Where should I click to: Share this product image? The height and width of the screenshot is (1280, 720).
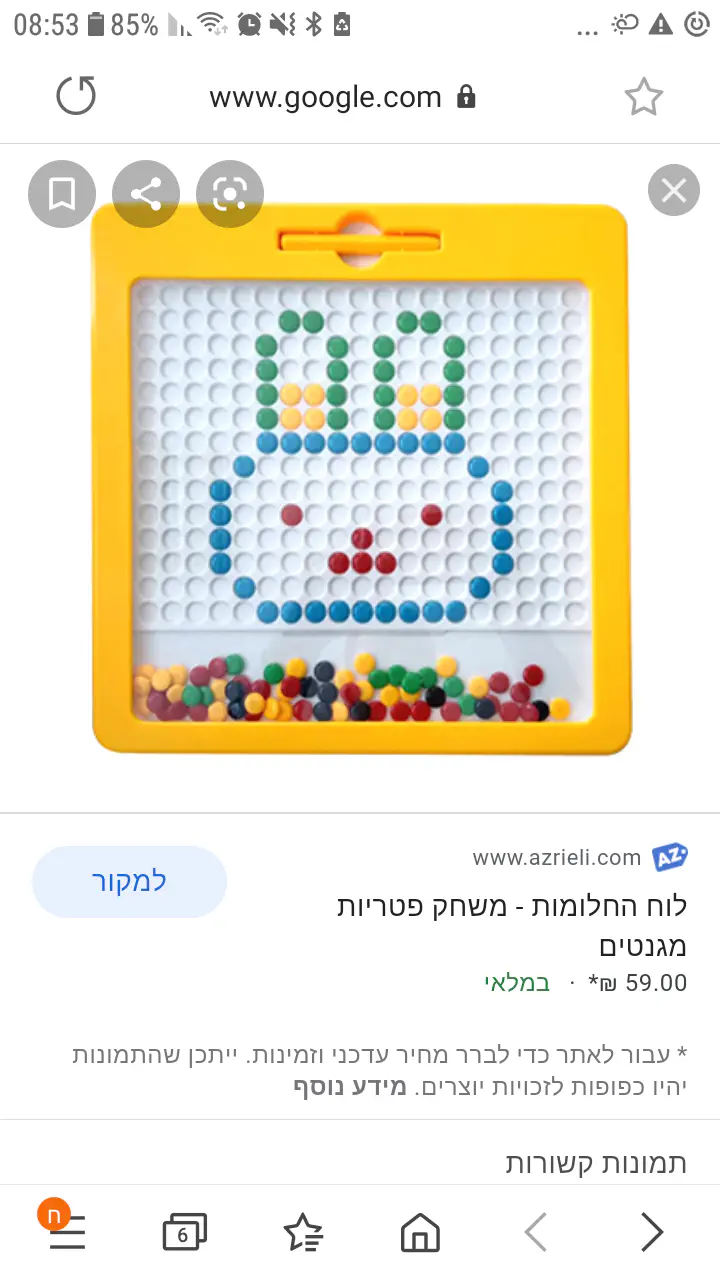click(x=146, y=193)
